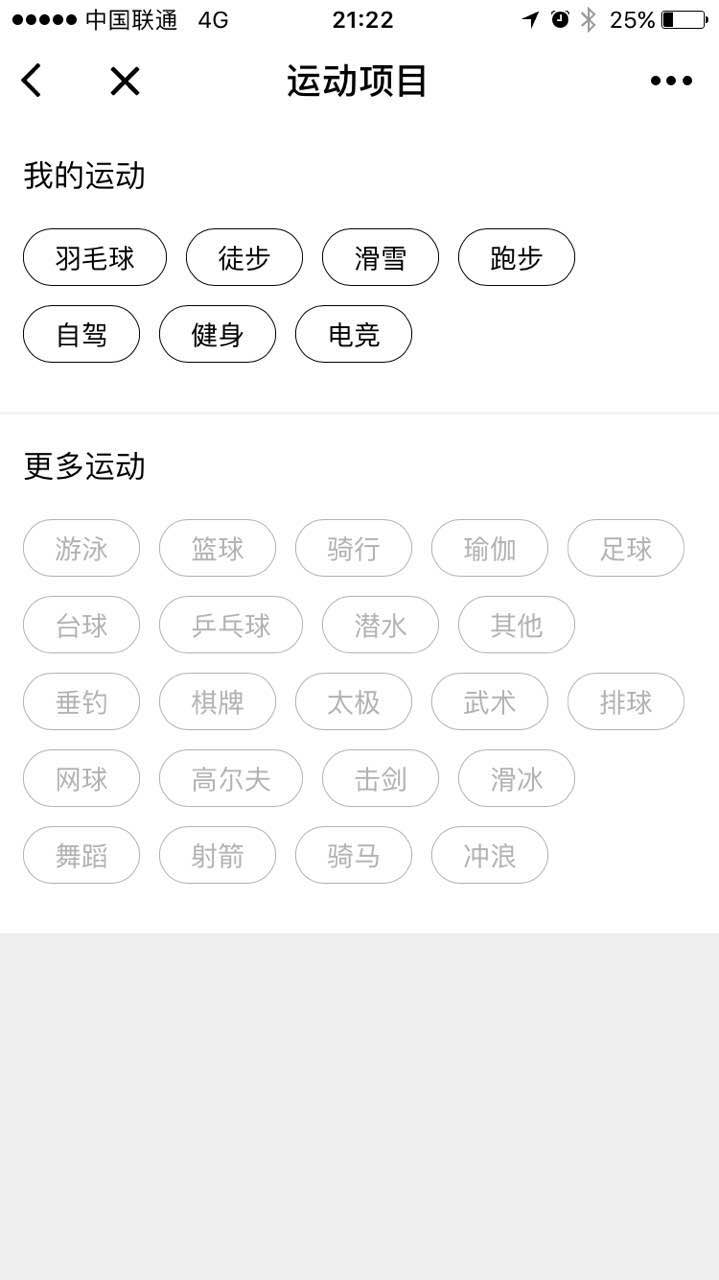719x1280 pixels.
Task: Add the 瑜伽 chip
Action: tap(489, 548)
